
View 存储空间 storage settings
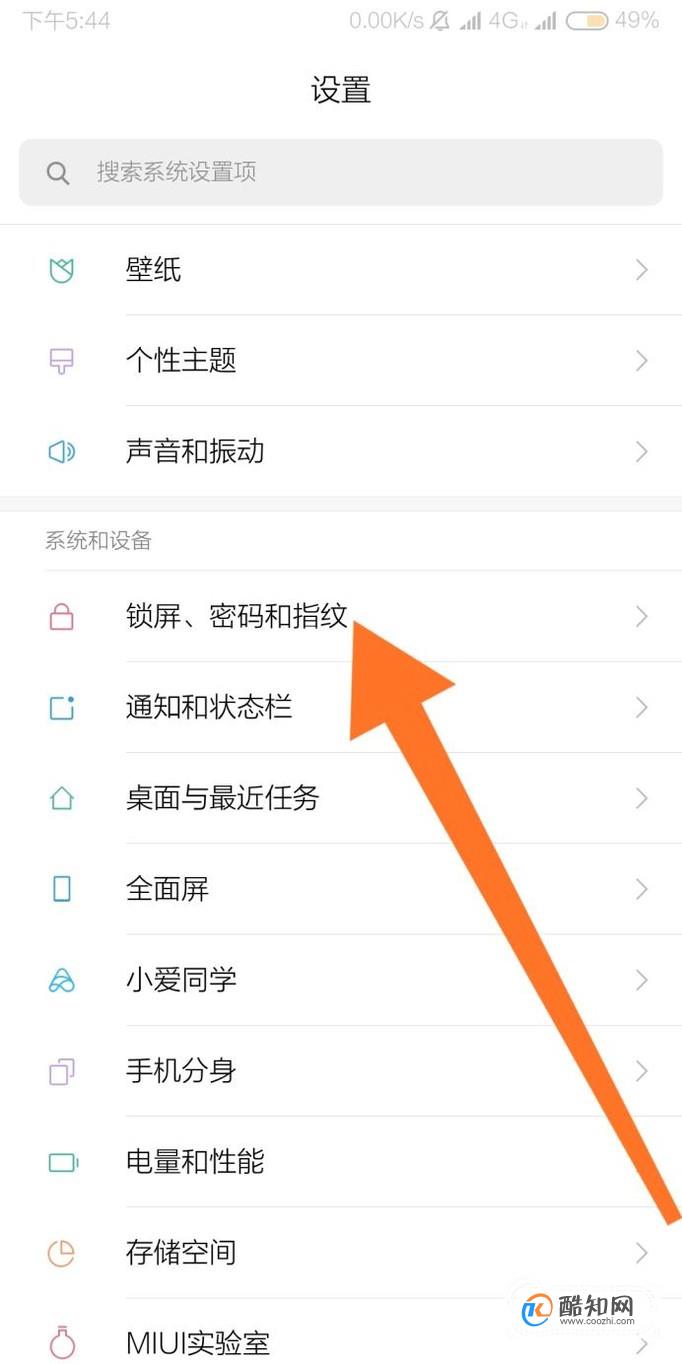pyautogui.click(x=181, y=1252)
